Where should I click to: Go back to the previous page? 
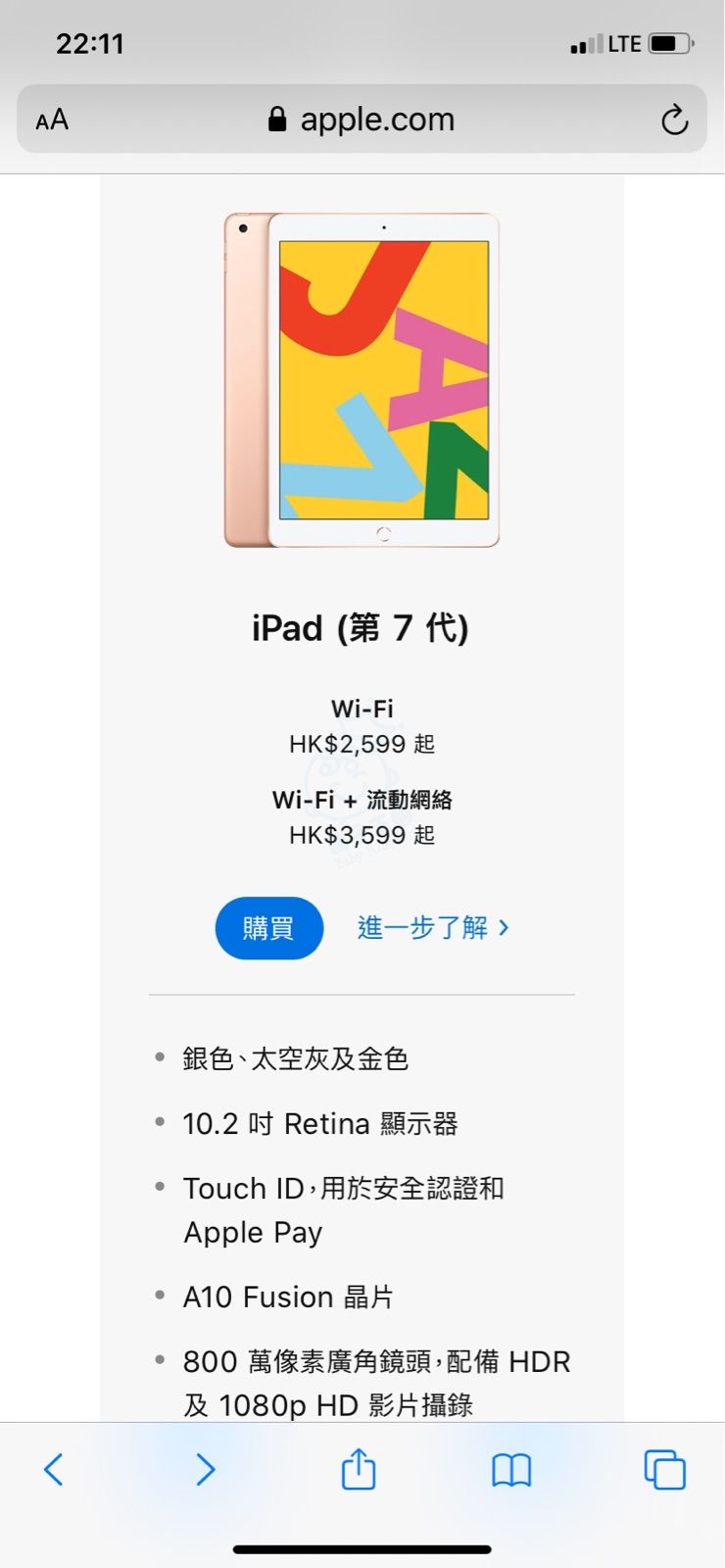(x=54, y=1469)
